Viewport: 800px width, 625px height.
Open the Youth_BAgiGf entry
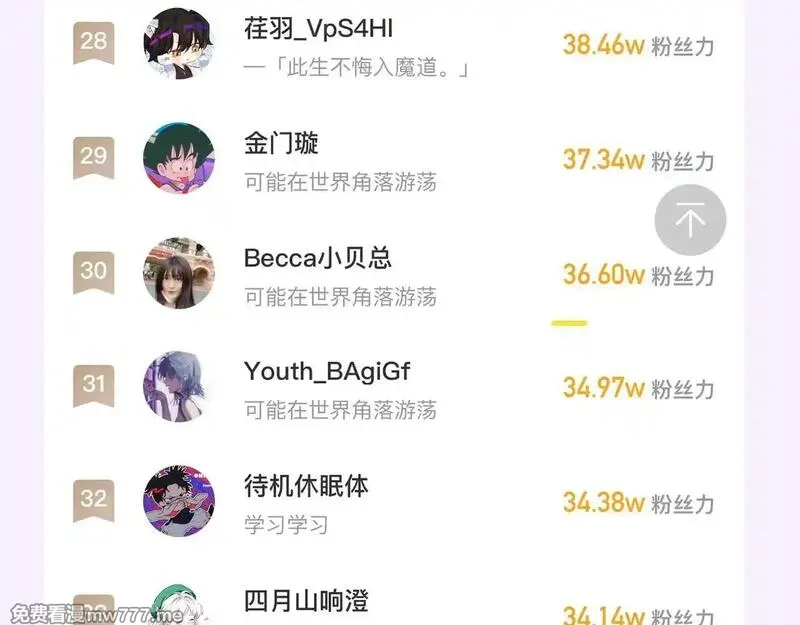(x=394, y=387)
